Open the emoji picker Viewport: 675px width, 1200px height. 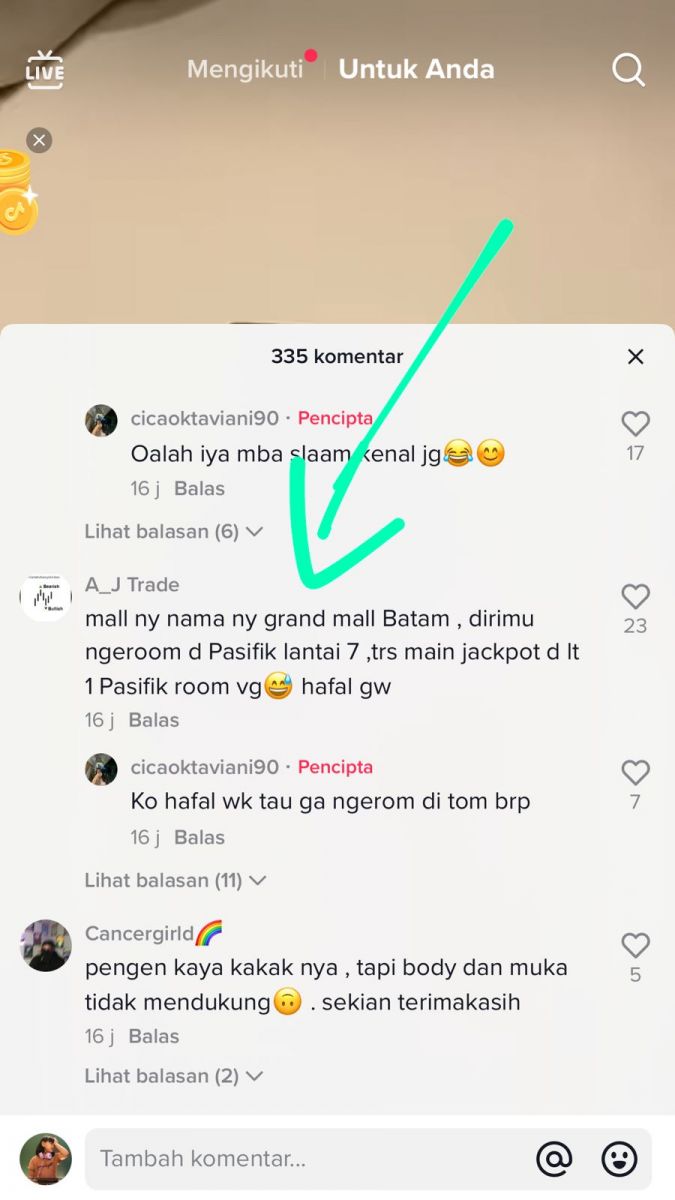619,1159
